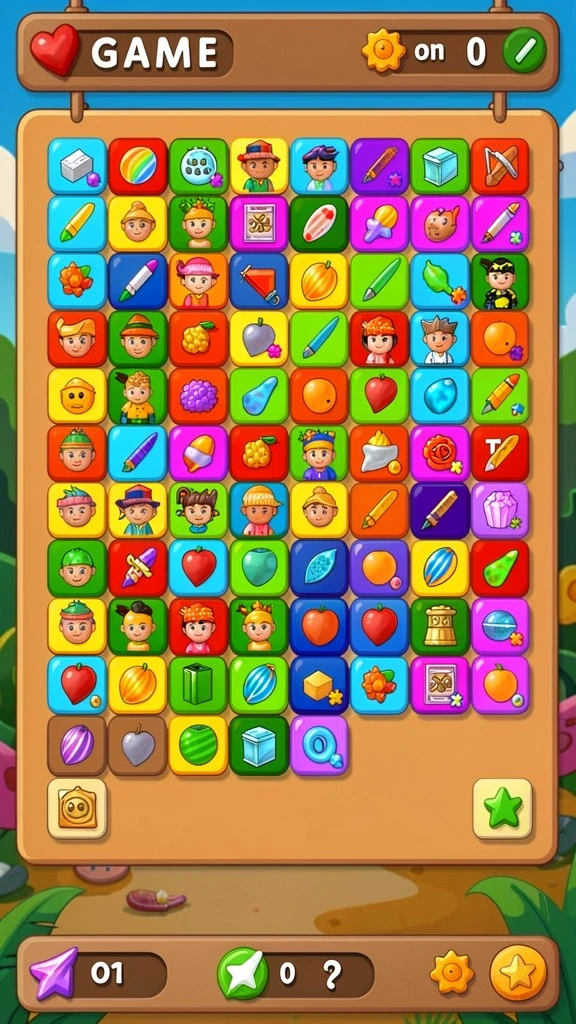576x1024 pixels.
Task: Pick the golden trophy tile
Action: click(440, 626)
